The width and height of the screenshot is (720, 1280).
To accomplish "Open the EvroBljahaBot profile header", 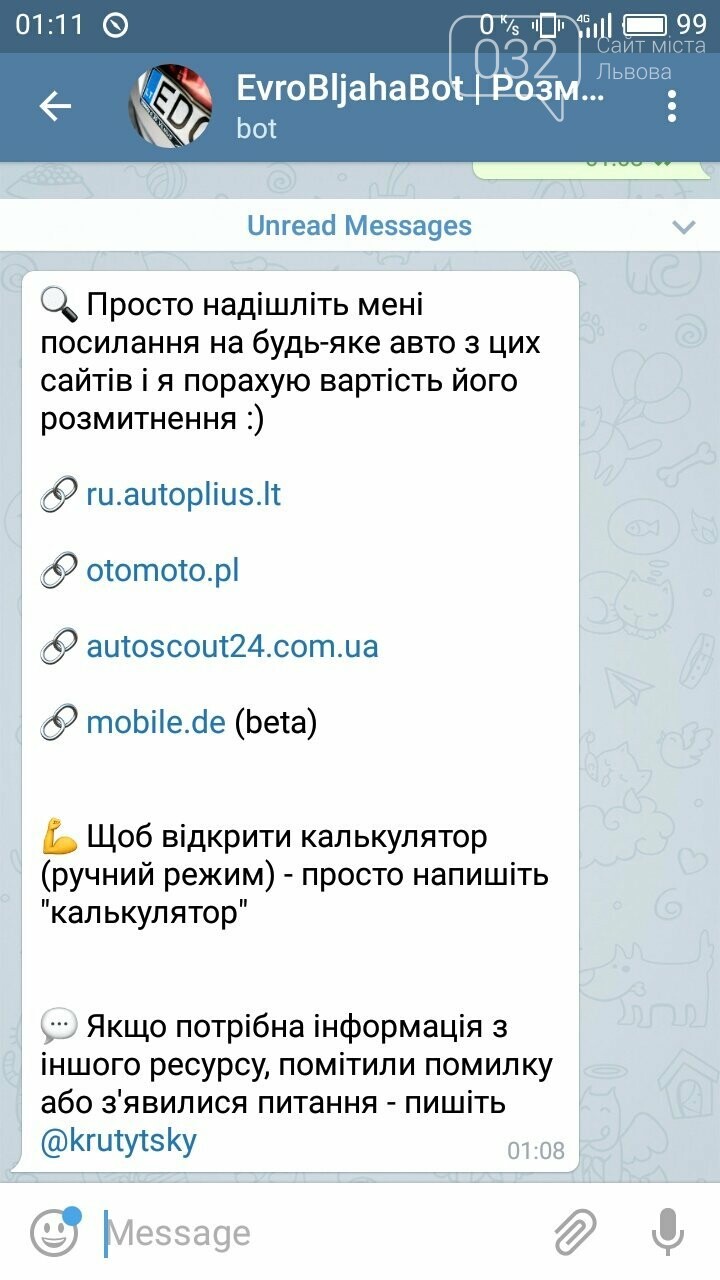I will click(x=400, y=106).
